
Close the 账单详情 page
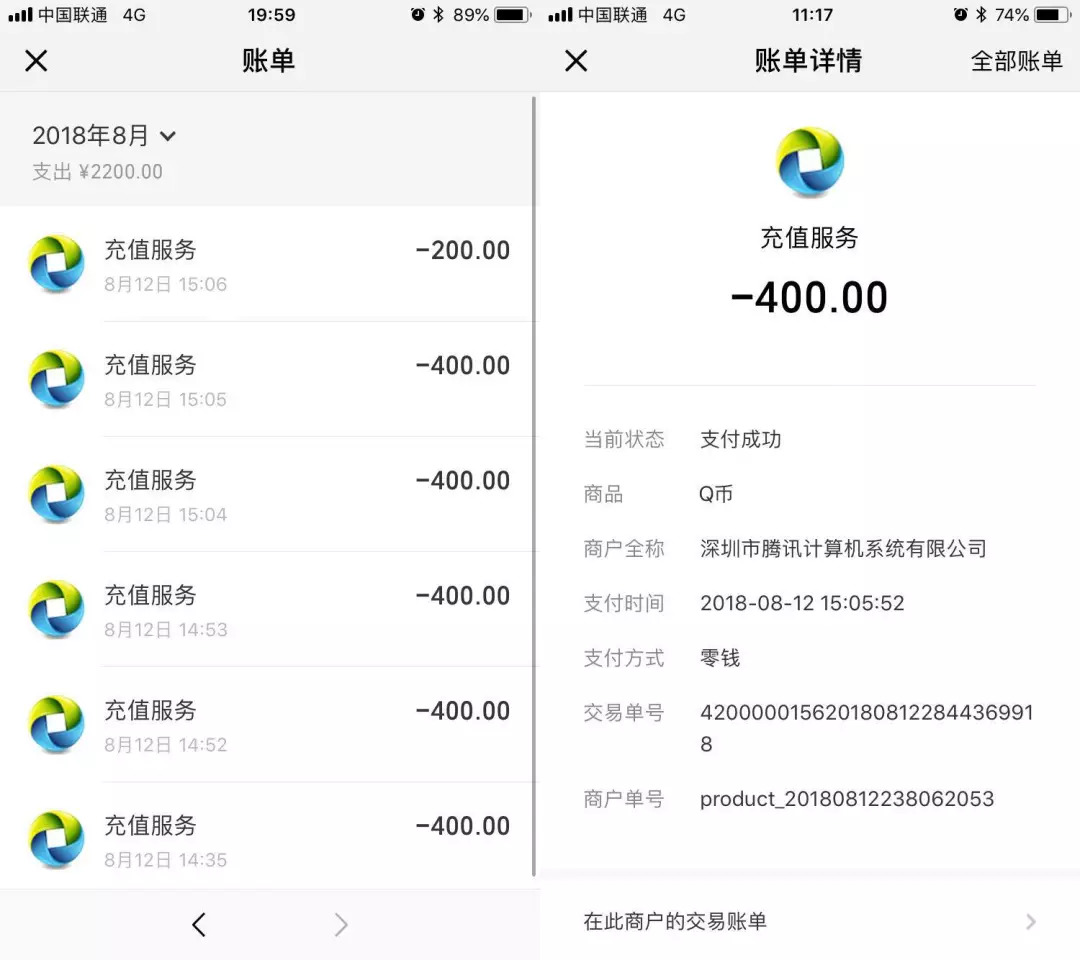(x=576, y=61)
